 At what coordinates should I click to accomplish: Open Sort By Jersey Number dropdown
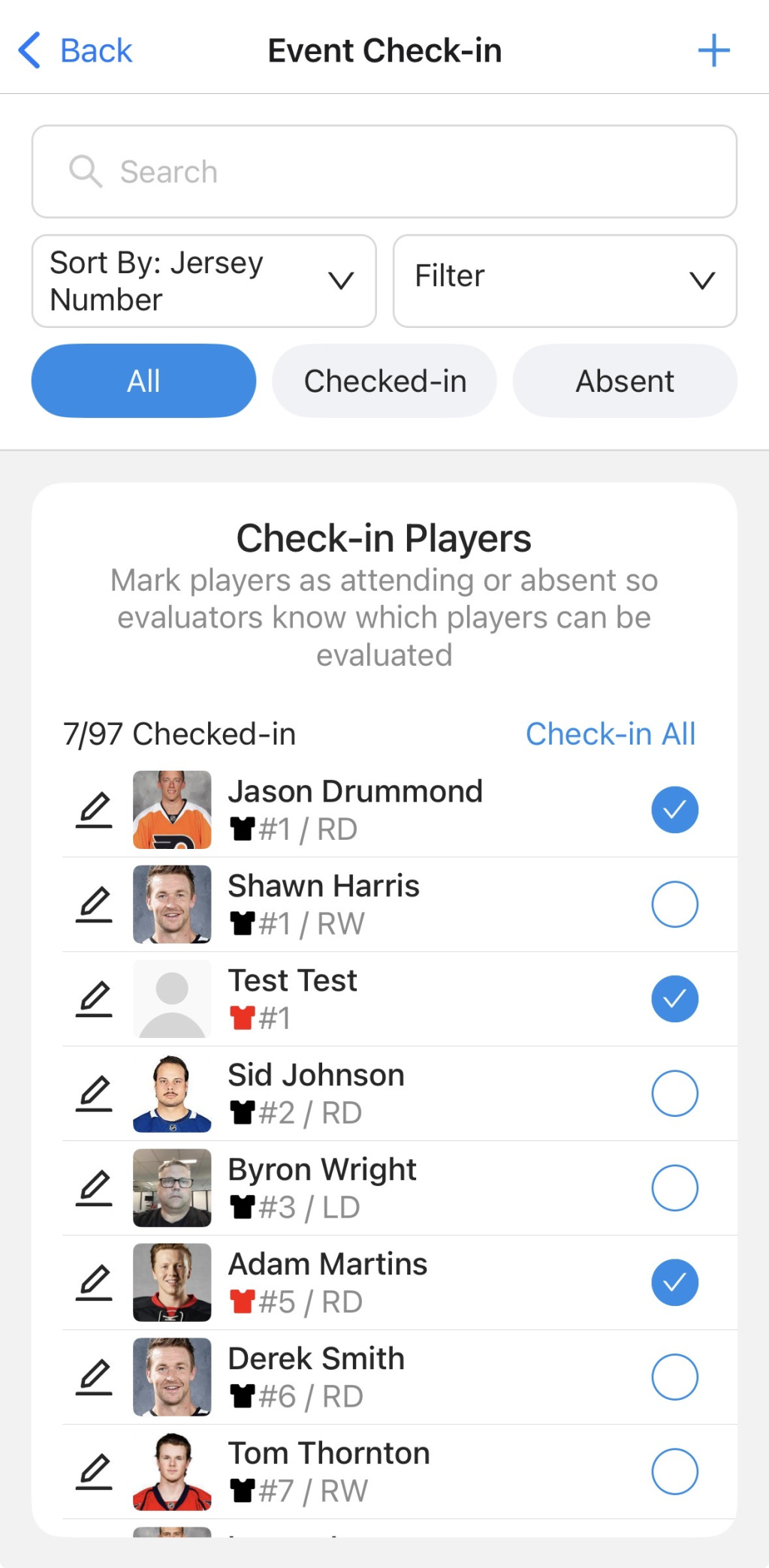[204, 281]
